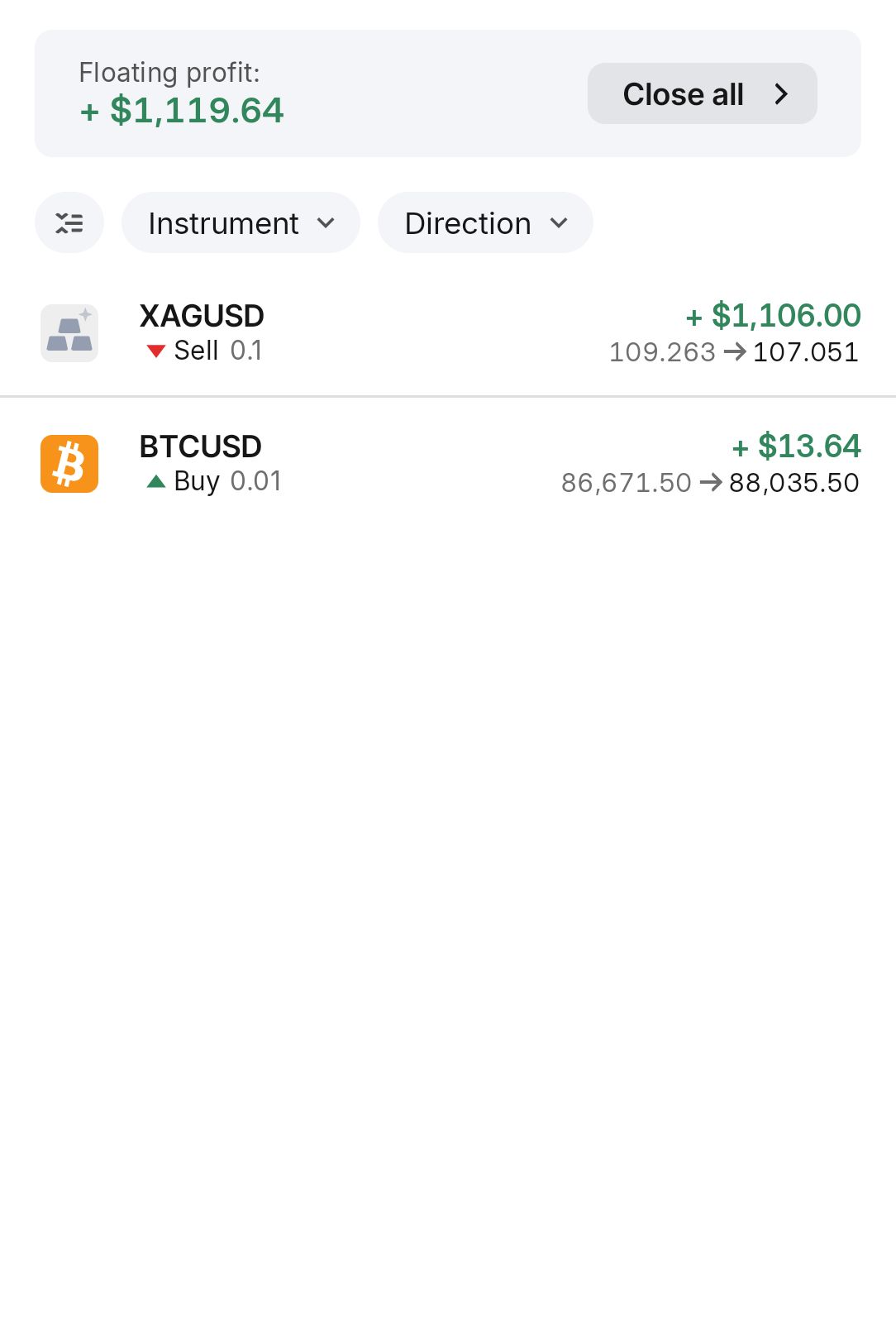Select the BTCUSD position row
The image size is (896, 1342).
446,463
